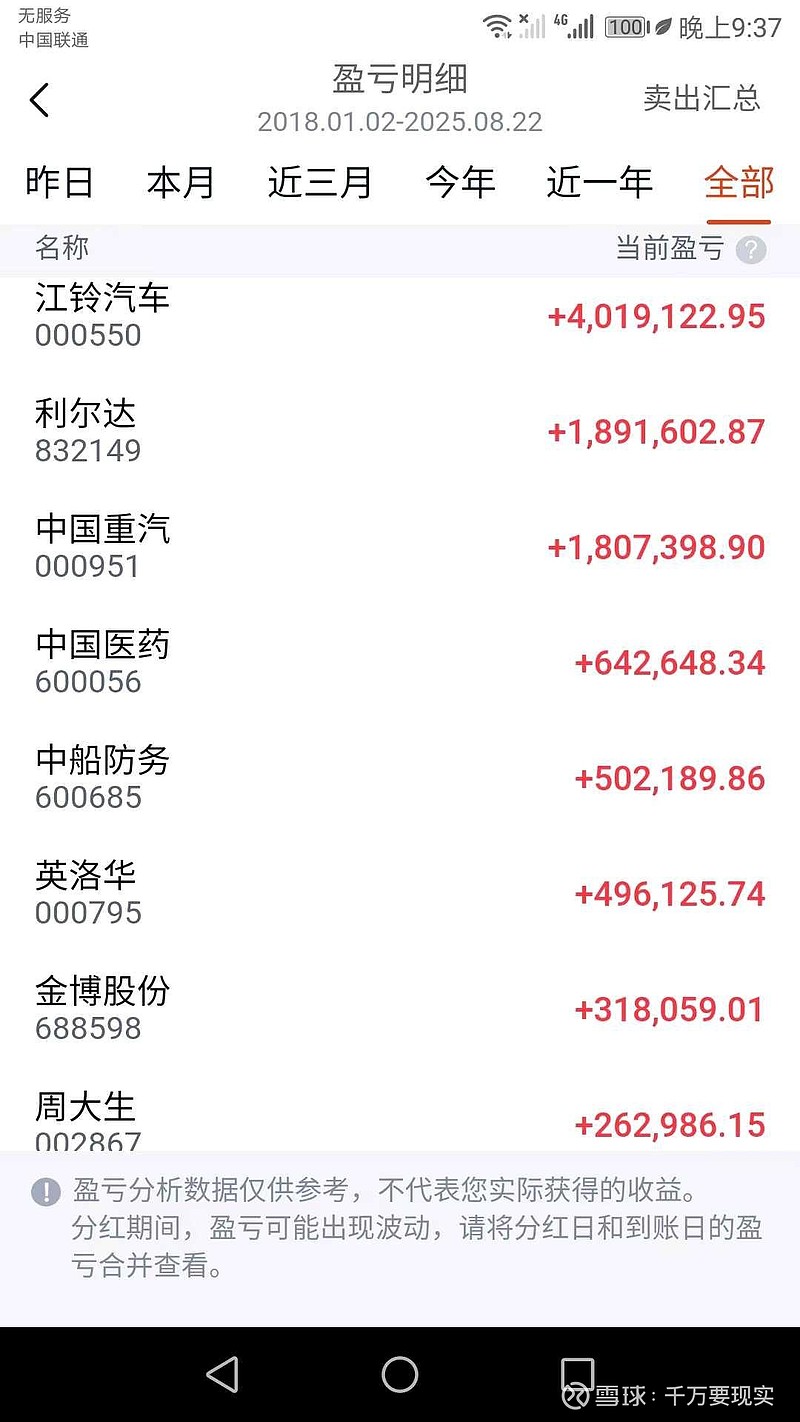Tap the system back triangle
The image size is (800, 1422).
pos(223,1375)
